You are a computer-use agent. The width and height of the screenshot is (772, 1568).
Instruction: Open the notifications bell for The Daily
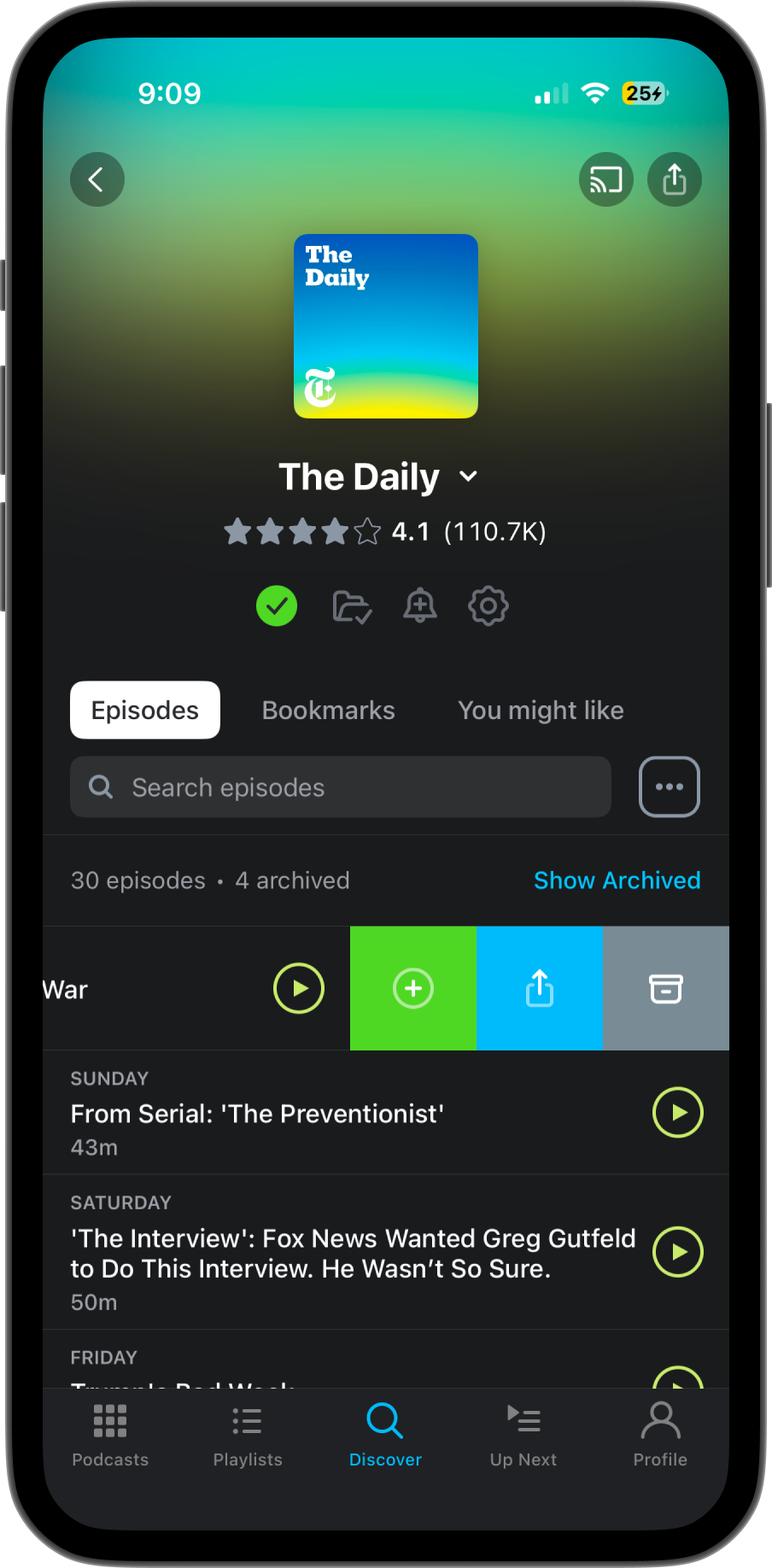point(419,606)
